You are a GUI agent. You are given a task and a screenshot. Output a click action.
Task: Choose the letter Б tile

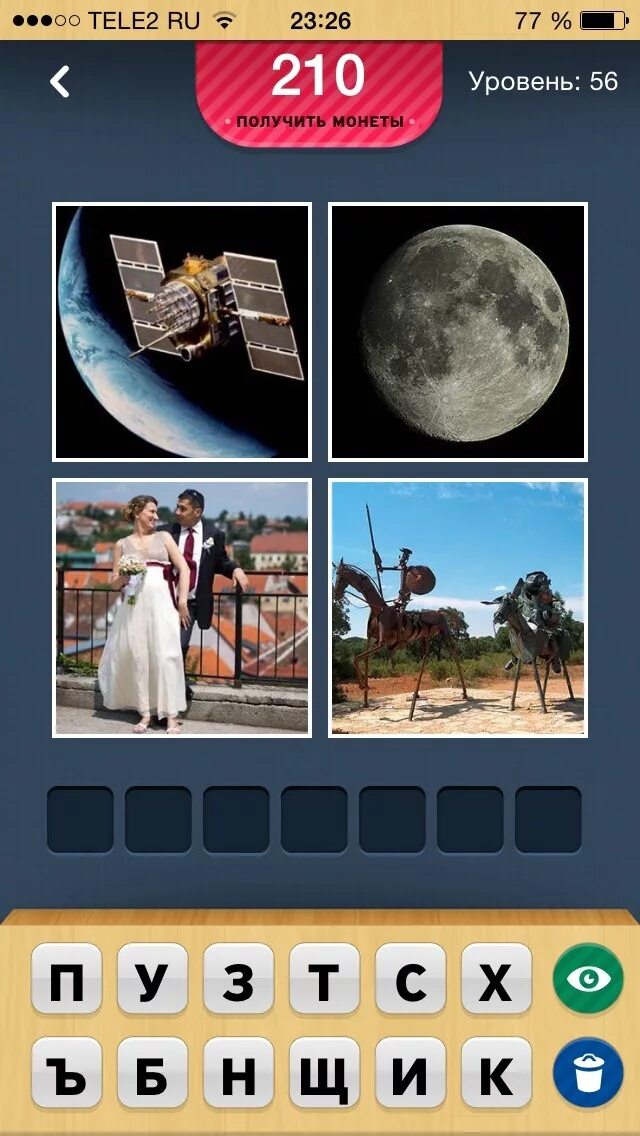point(152,1073)
